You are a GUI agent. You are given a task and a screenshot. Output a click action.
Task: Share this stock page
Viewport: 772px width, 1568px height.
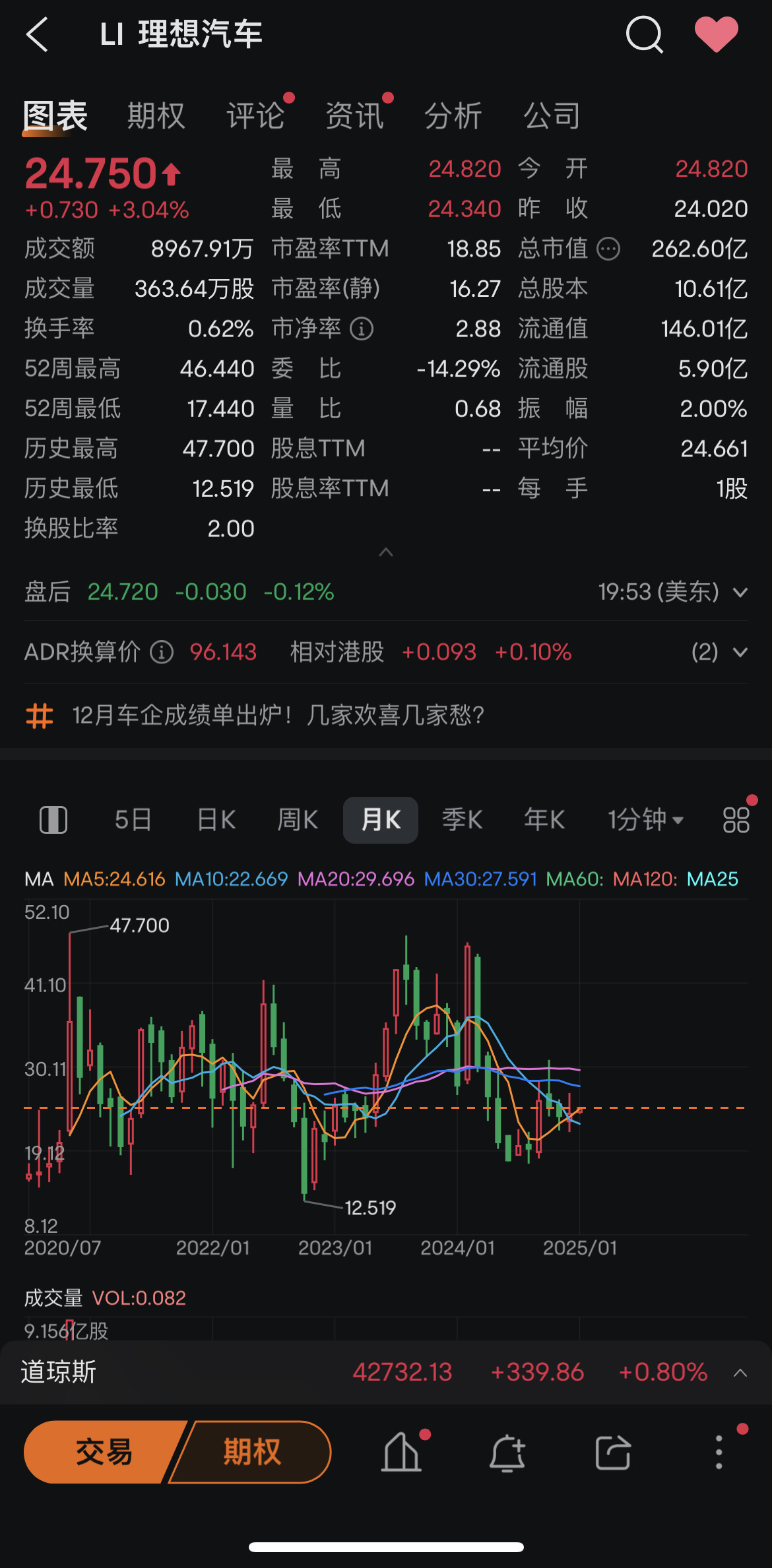coord(613,1452)
